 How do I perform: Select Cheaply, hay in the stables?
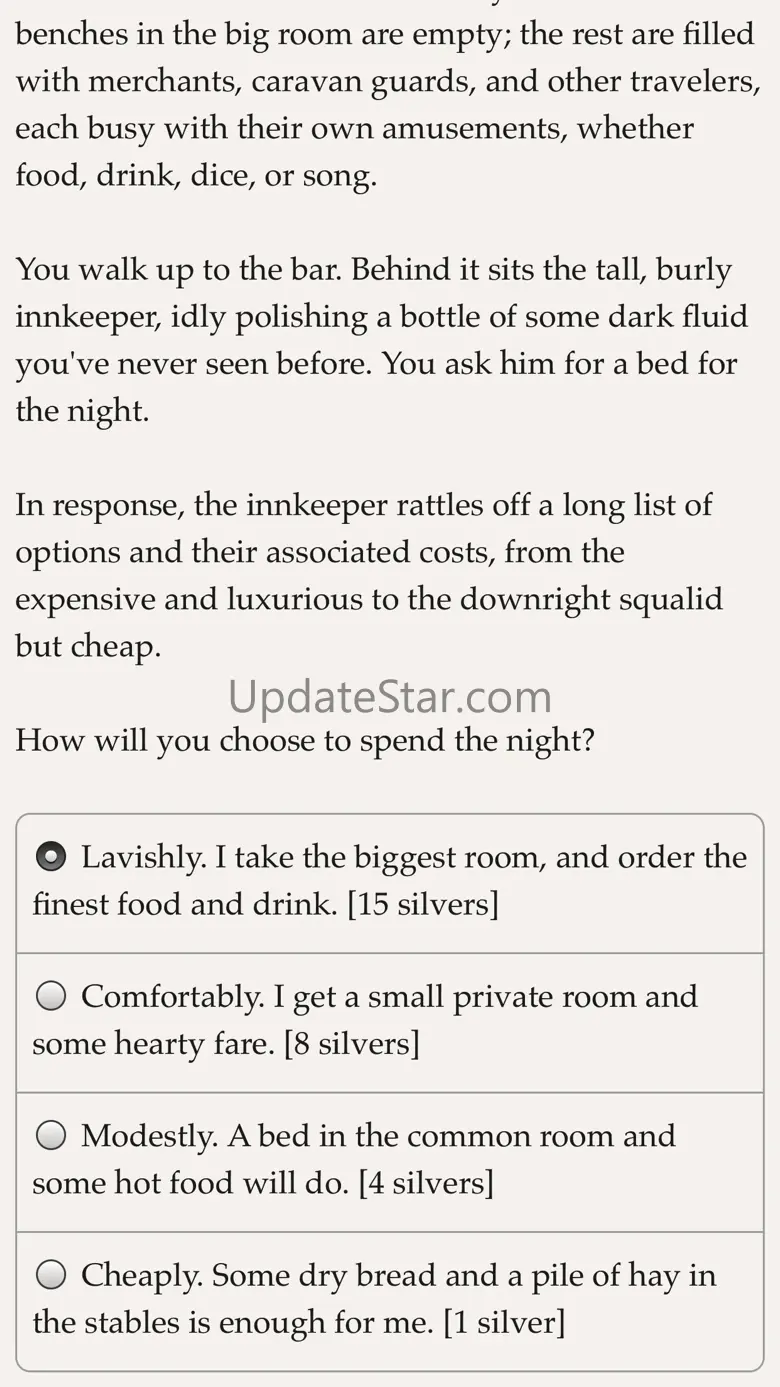tap(390, 1301)
